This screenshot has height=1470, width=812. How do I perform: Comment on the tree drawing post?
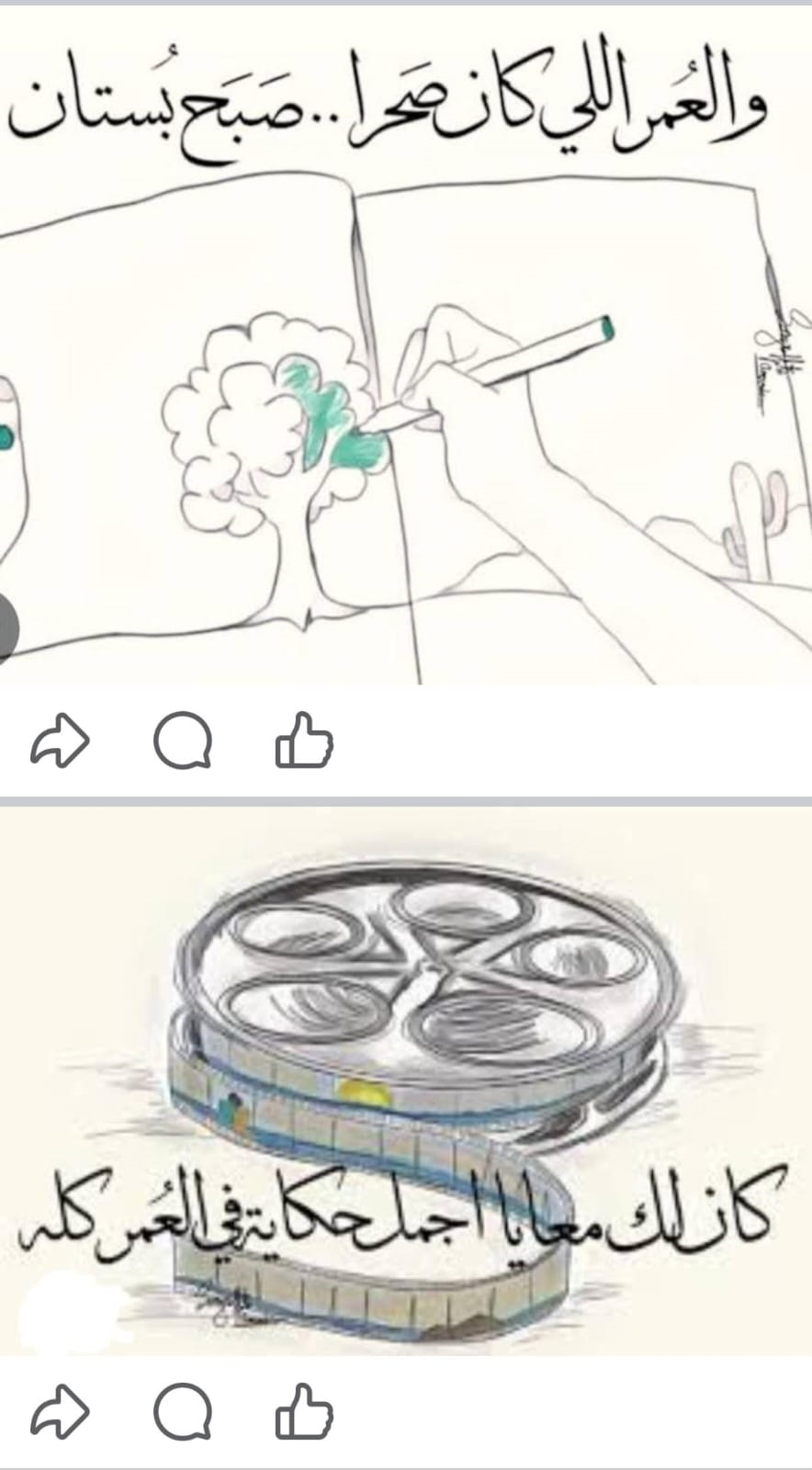pyautogui.click(x=183, y=741)
